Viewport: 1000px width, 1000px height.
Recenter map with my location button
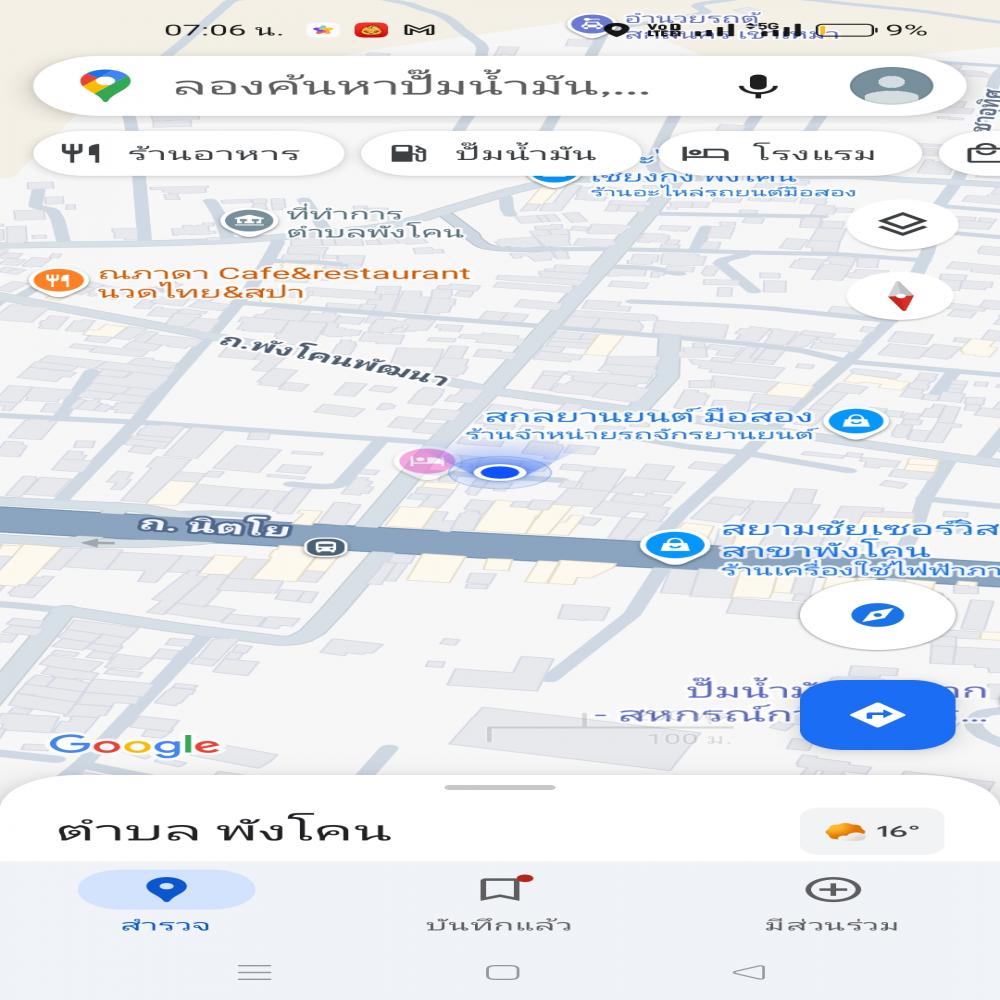[x=877, y=614]
